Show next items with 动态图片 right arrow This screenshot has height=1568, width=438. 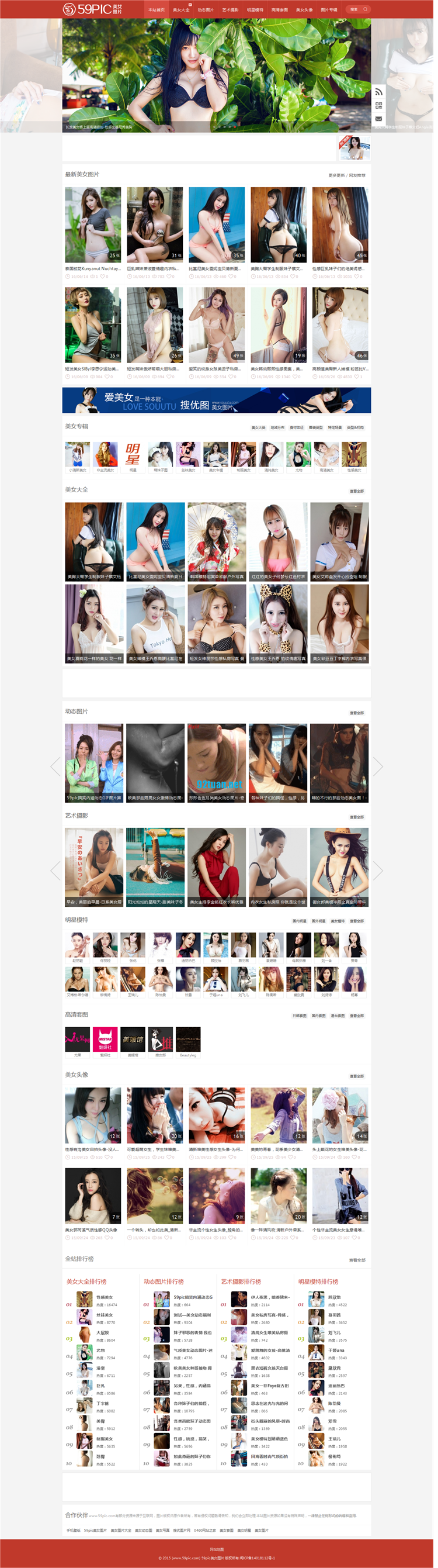(x=378, y=766)
